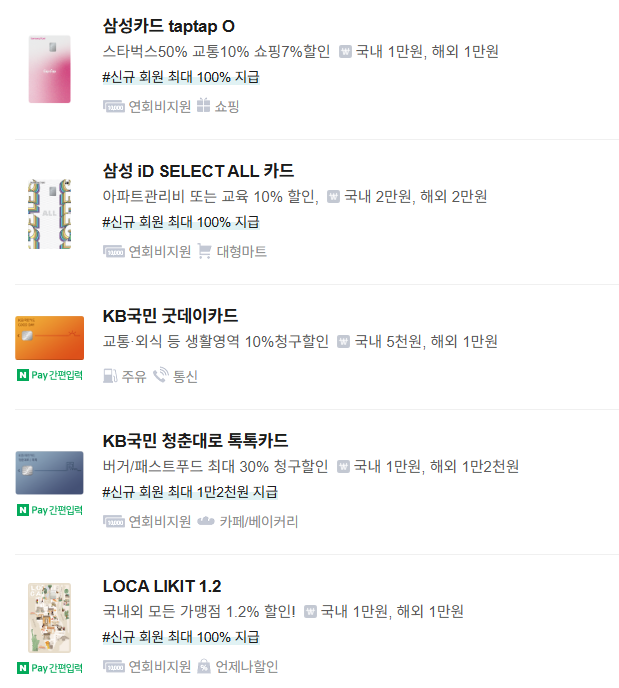Tap N Pay 간편입력 under KB국민 굿데이카드
Image resolution: width=619 pixels, height=688 pixels.
(50, 375)
